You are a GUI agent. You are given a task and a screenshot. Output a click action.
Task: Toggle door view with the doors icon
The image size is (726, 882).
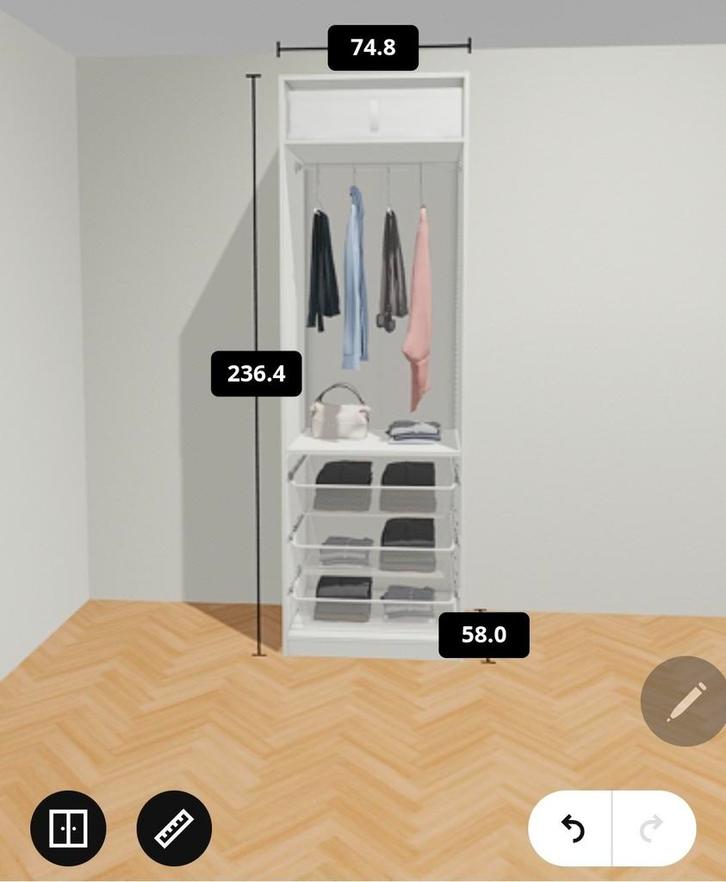coord(70,828)
